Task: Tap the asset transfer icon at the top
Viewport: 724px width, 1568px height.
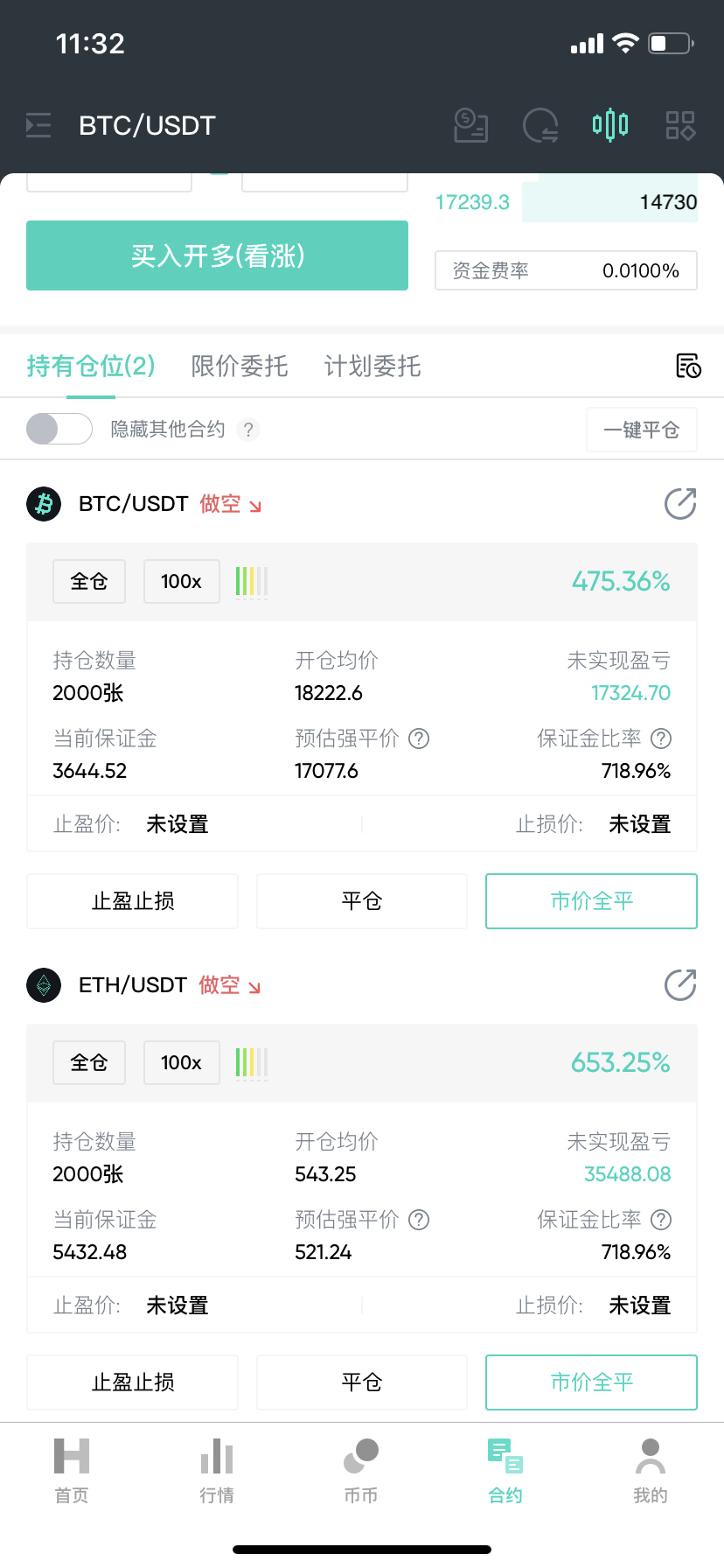Action: point(470,125)
